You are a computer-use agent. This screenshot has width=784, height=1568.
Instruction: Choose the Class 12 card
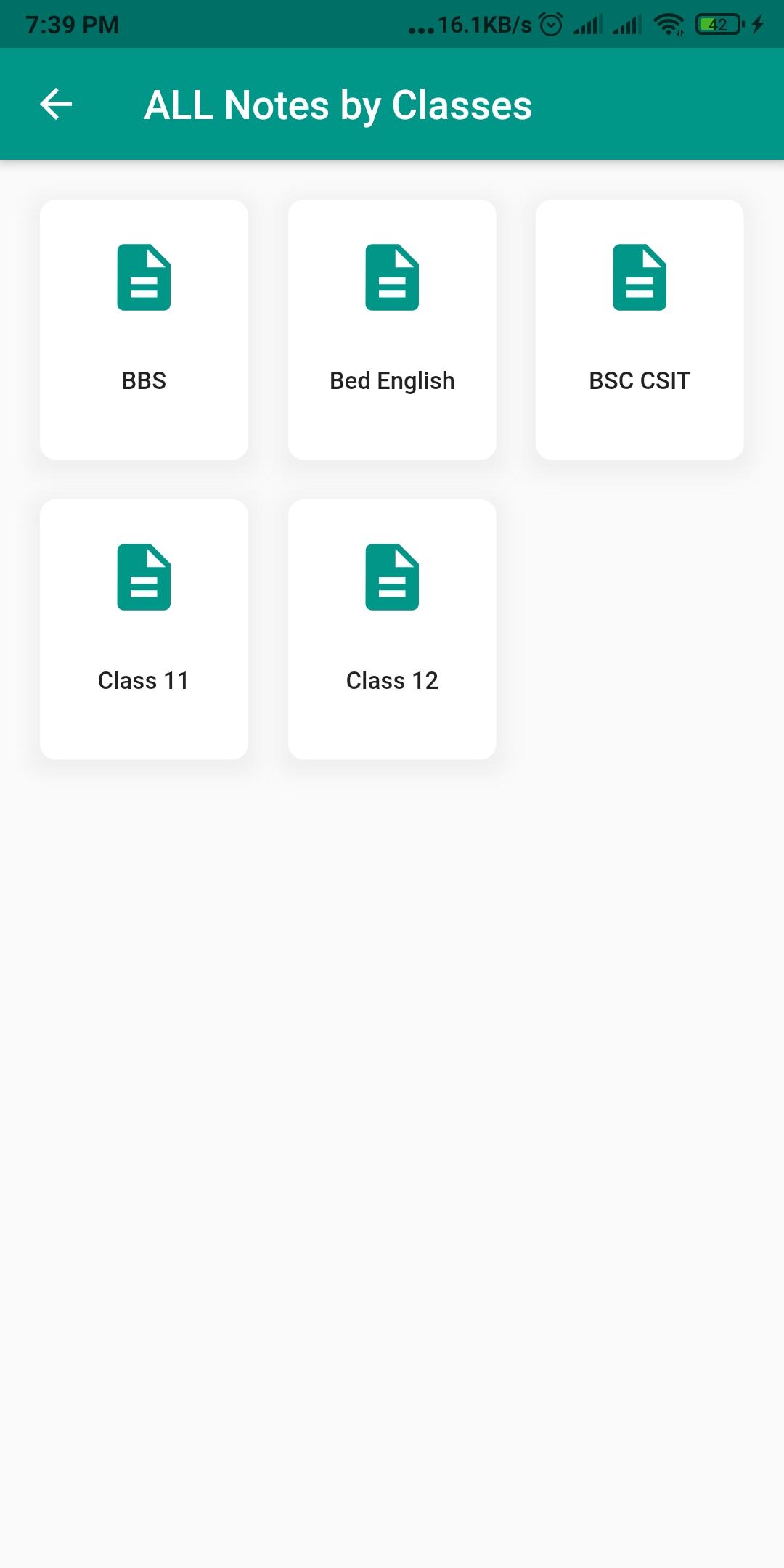[392, 629]
